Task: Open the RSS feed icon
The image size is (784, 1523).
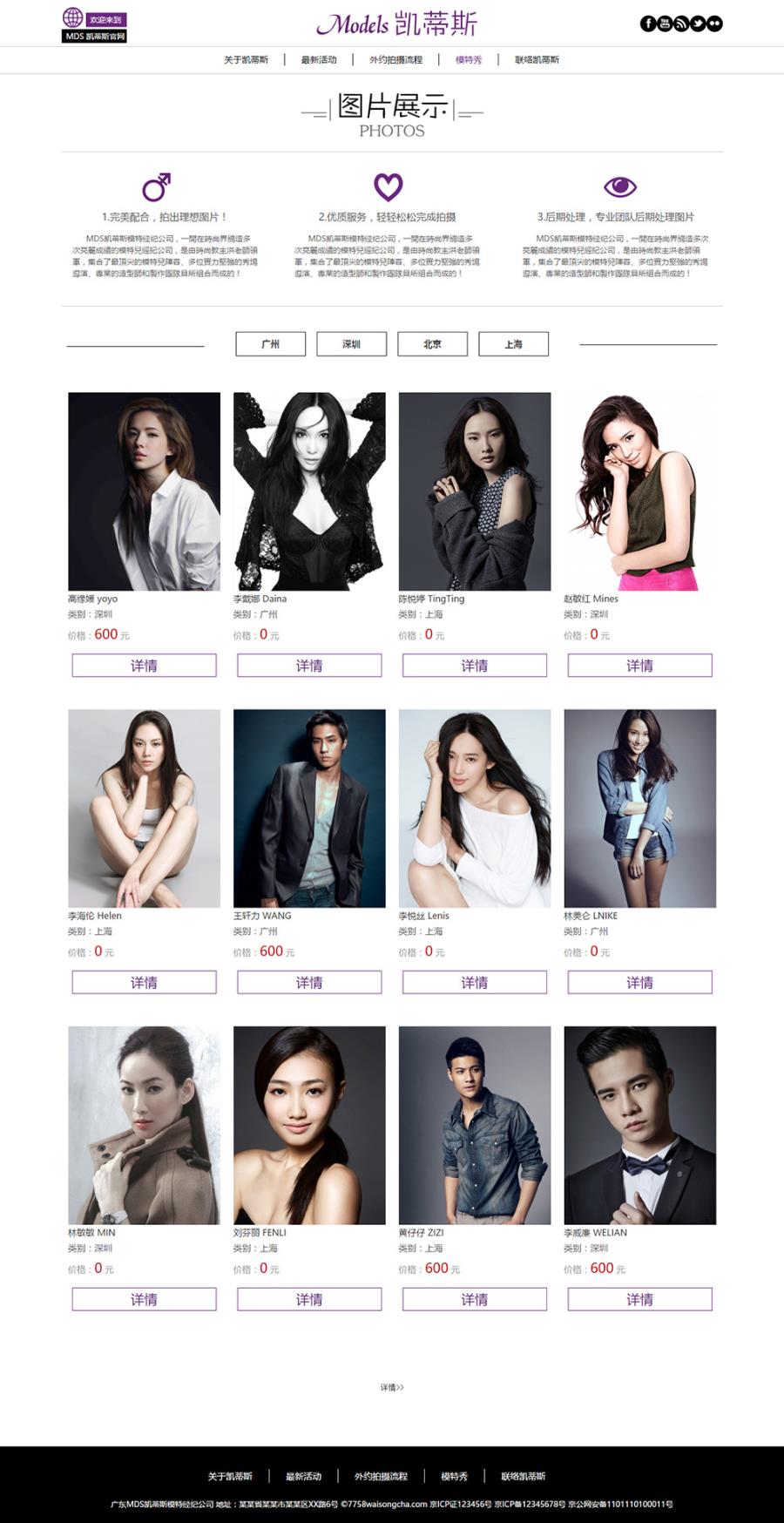Action: pyautogui.click(x=681, y=24)
